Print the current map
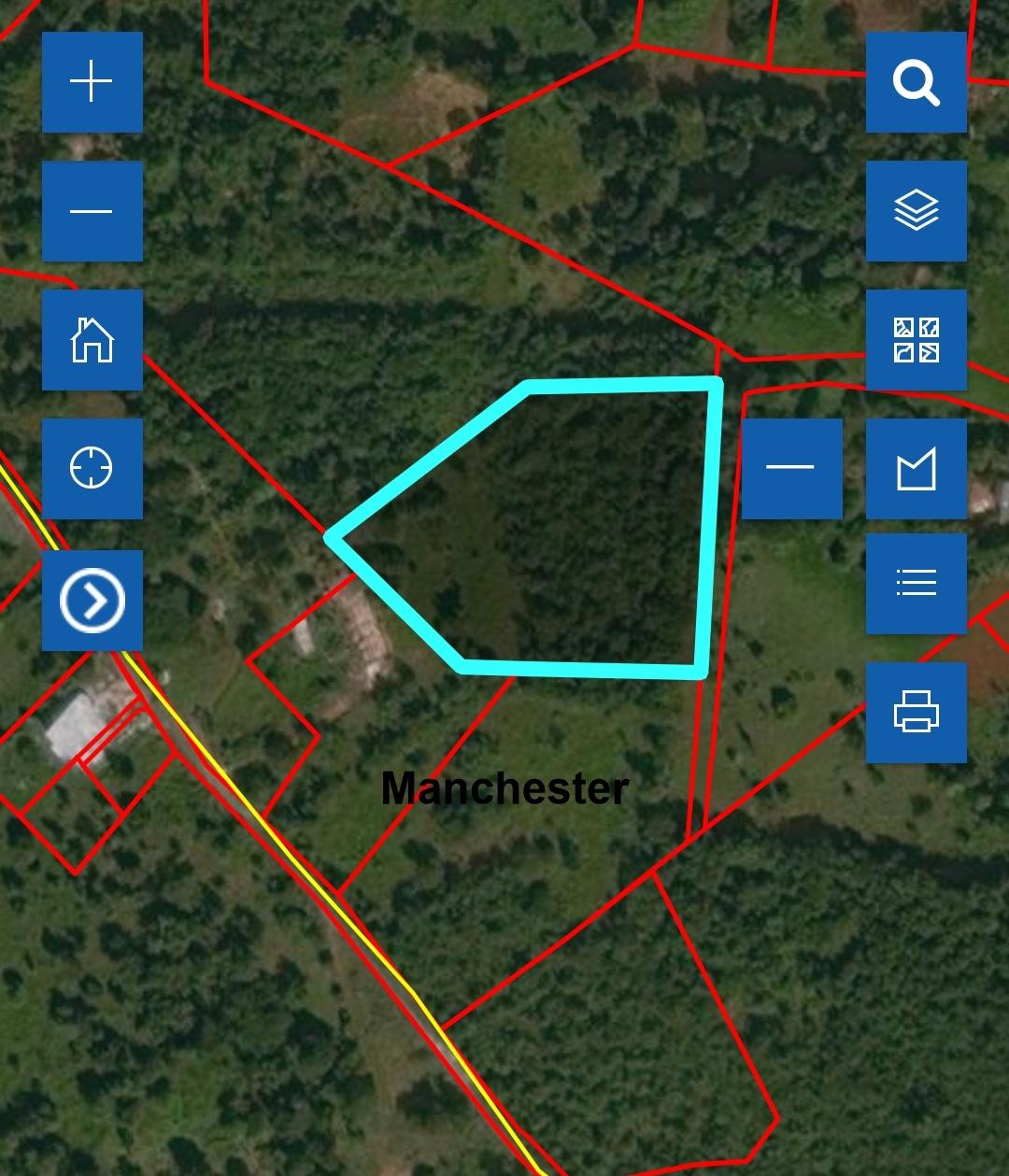The width and height of the screenshot is (1009, 1176). point(916,713)
